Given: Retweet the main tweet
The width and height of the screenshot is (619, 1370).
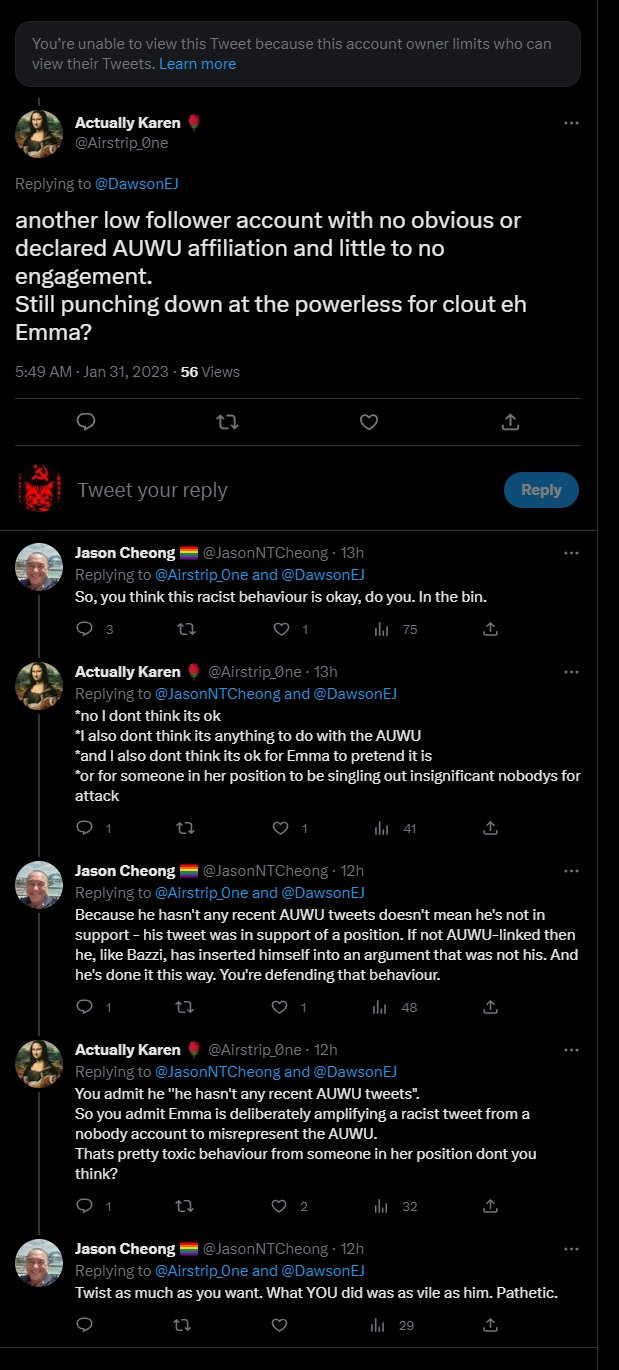Looking at the screenshot, I should (227, 422).
